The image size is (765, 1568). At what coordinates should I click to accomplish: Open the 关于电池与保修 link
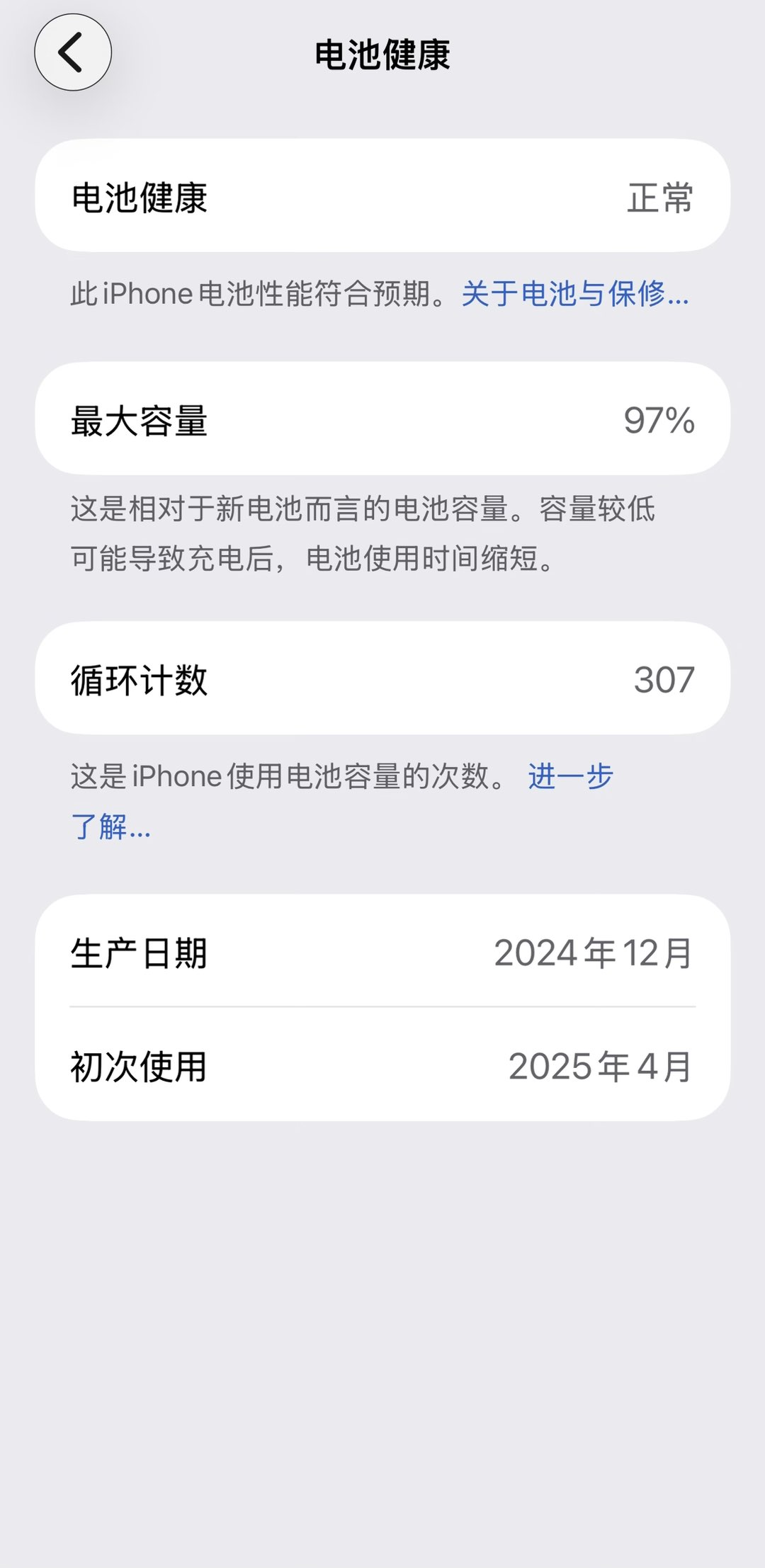pos(574,294)
